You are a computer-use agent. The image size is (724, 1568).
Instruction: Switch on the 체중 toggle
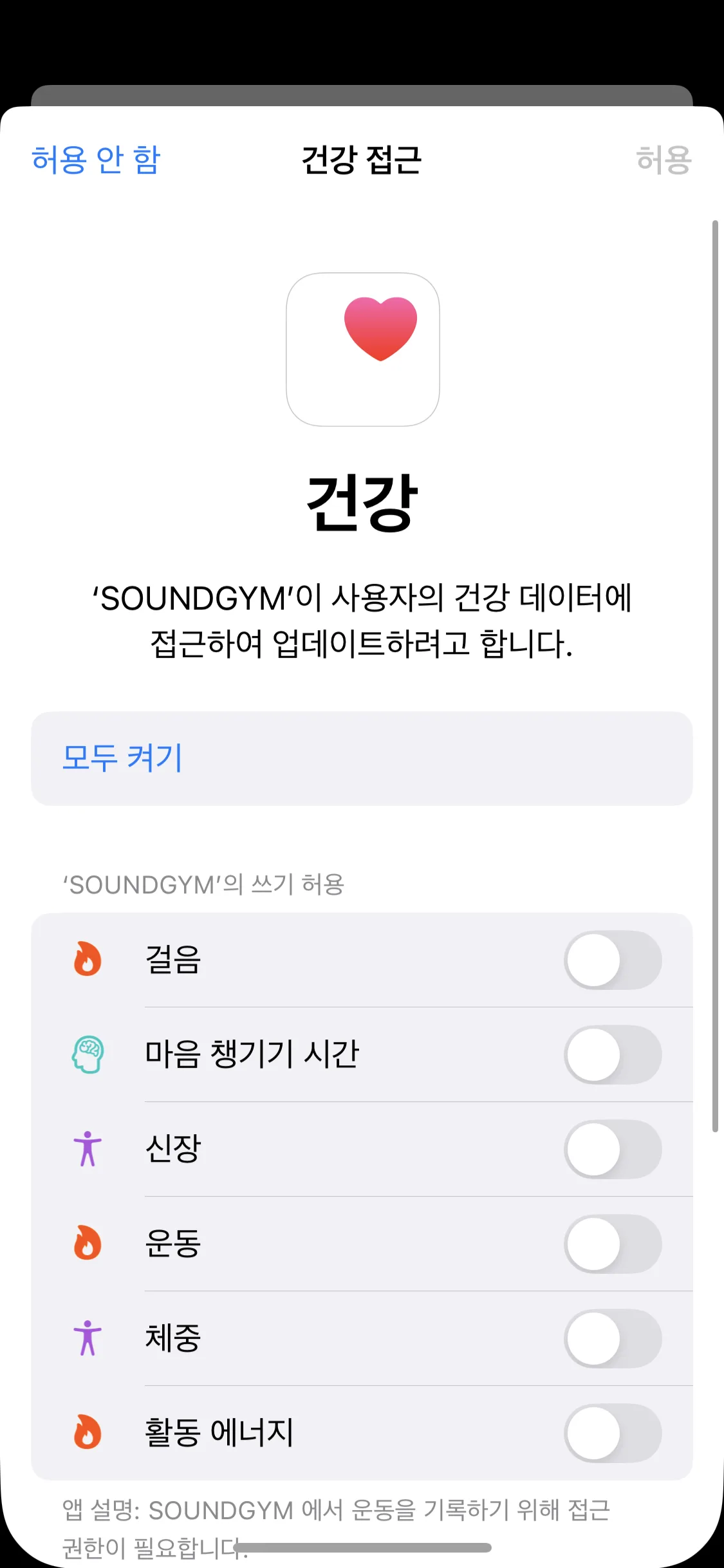pyautogui.click(x=612, y=1338)
